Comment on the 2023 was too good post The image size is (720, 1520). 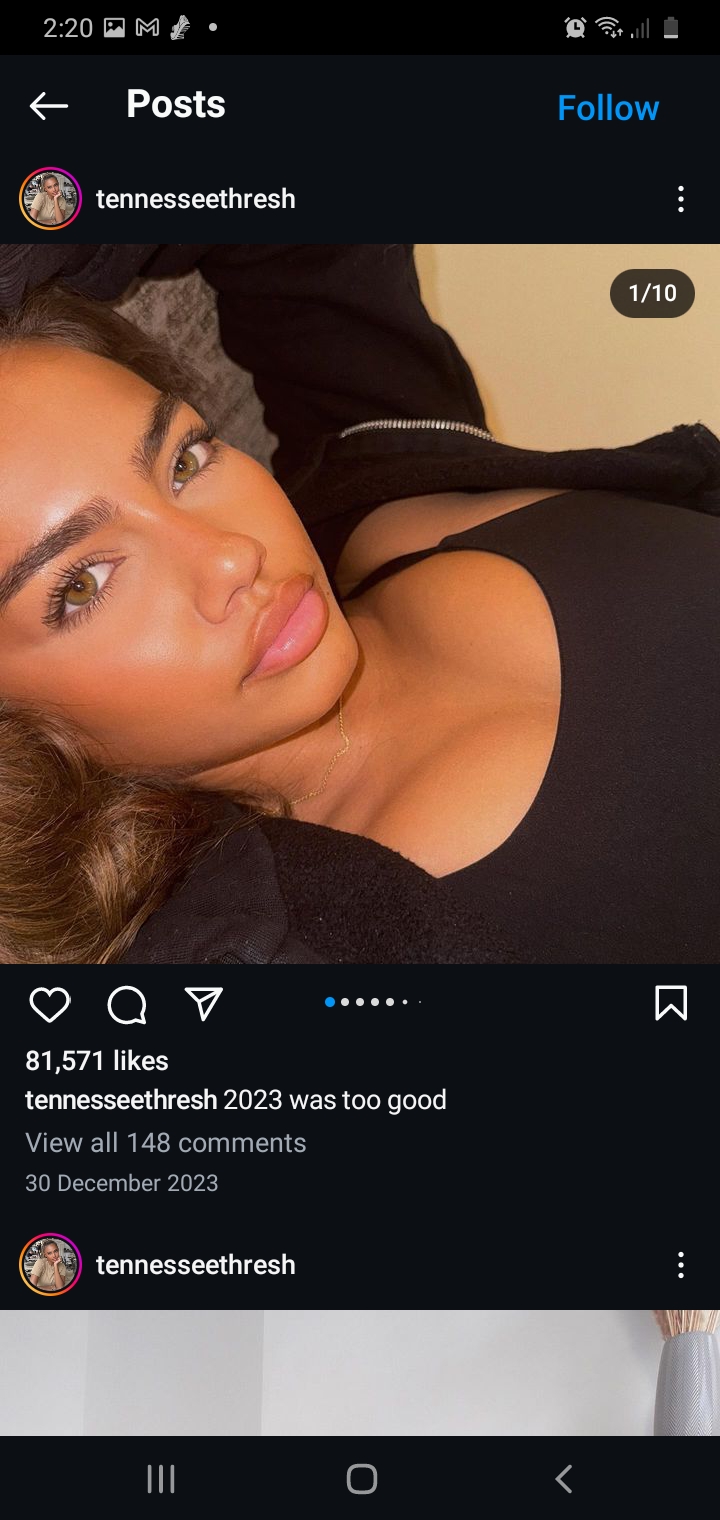click(x=127, y=1004)
